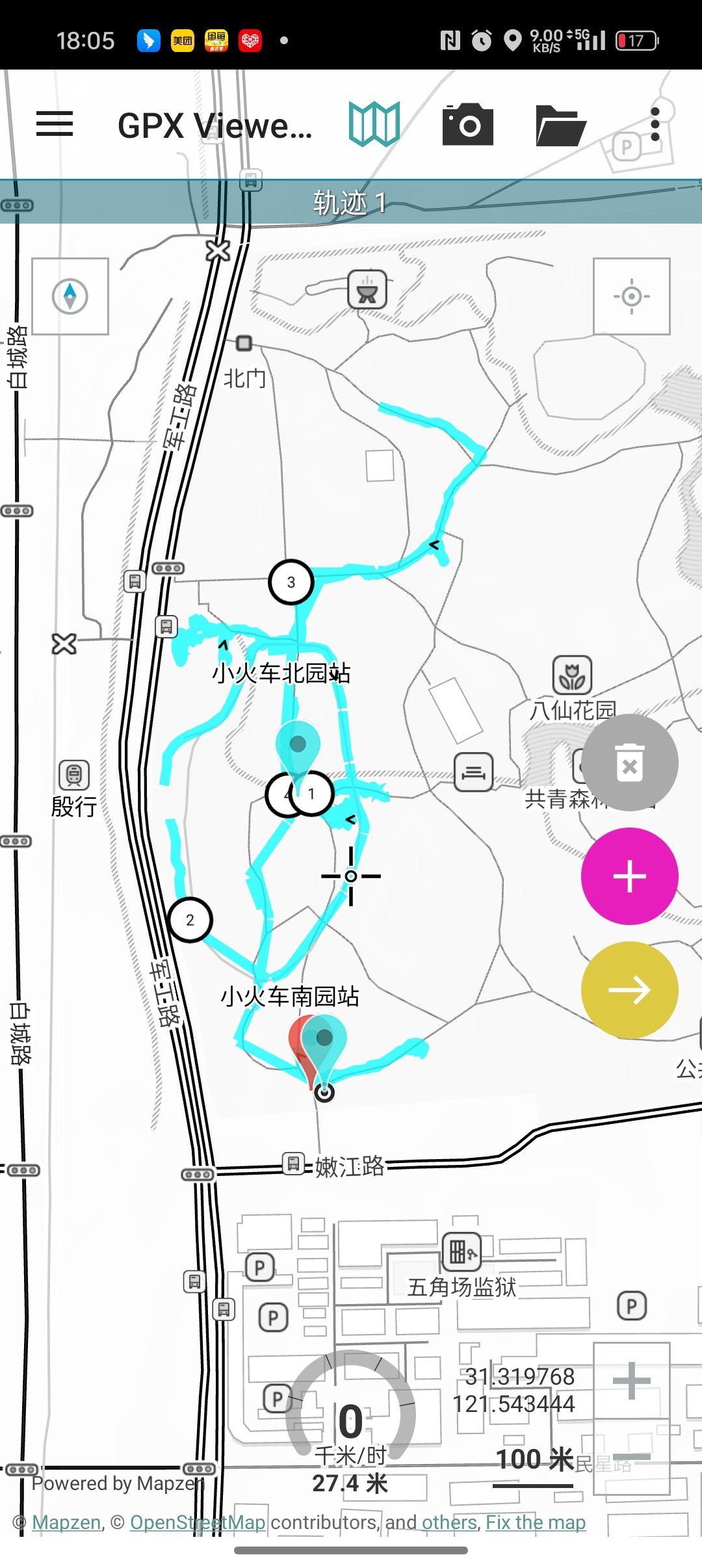Delete with the gray trash button

coord(629,763)
